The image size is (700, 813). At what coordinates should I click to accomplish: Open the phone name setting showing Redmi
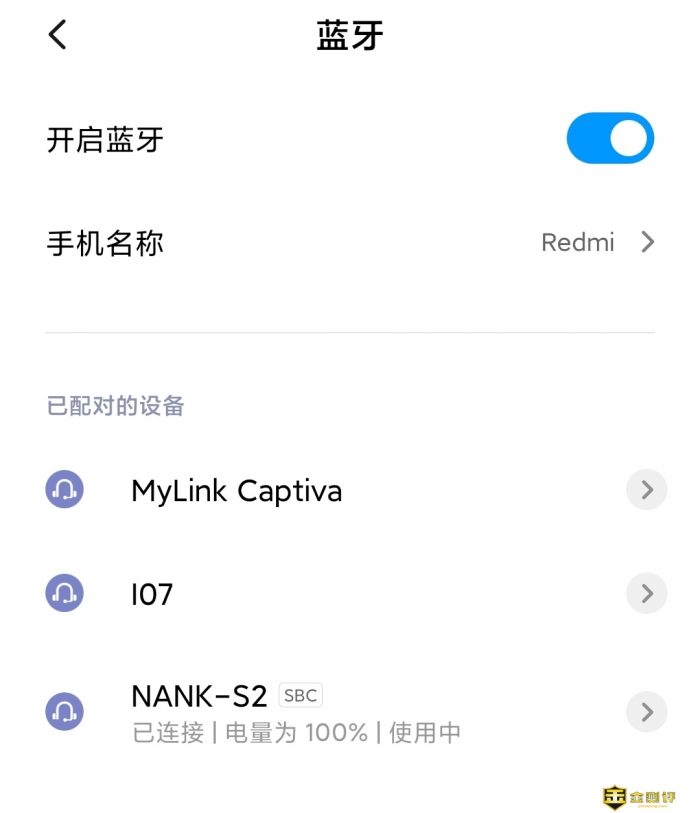[x=596, y=243]
